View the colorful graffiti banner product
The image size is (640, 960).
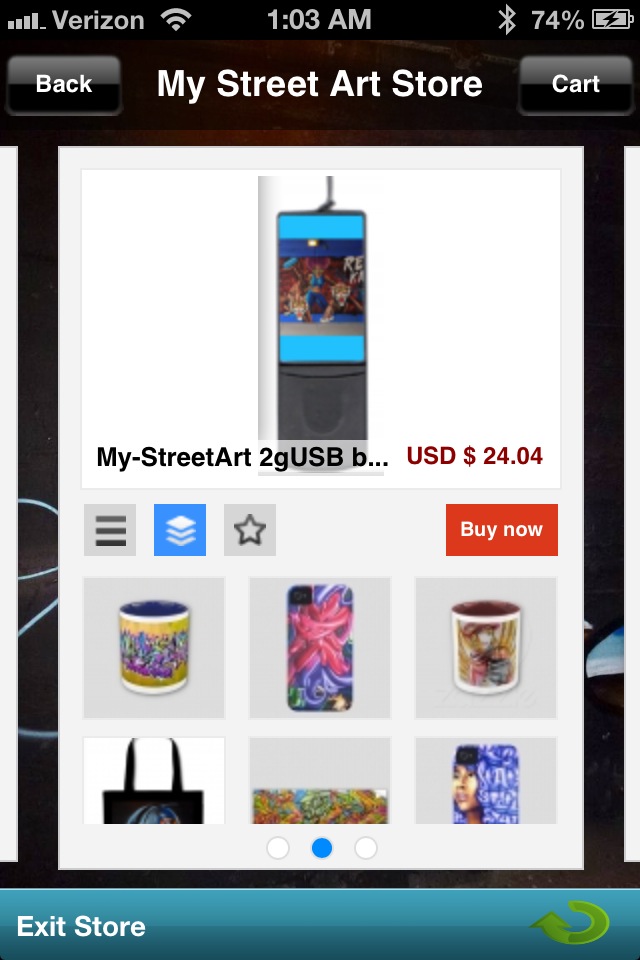[x=320, y=782]
